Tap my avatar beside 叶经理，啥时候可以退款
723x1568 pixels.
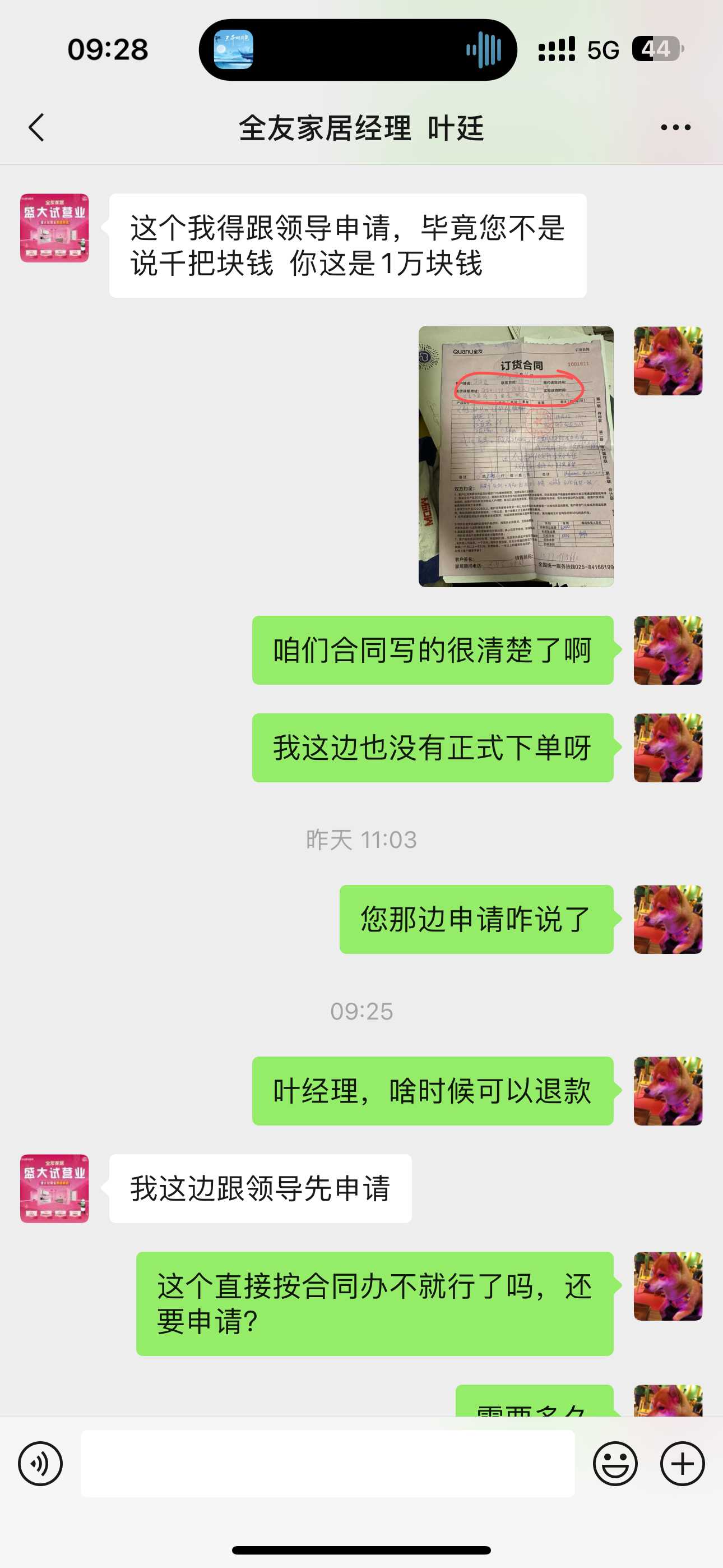(668, 1091)
